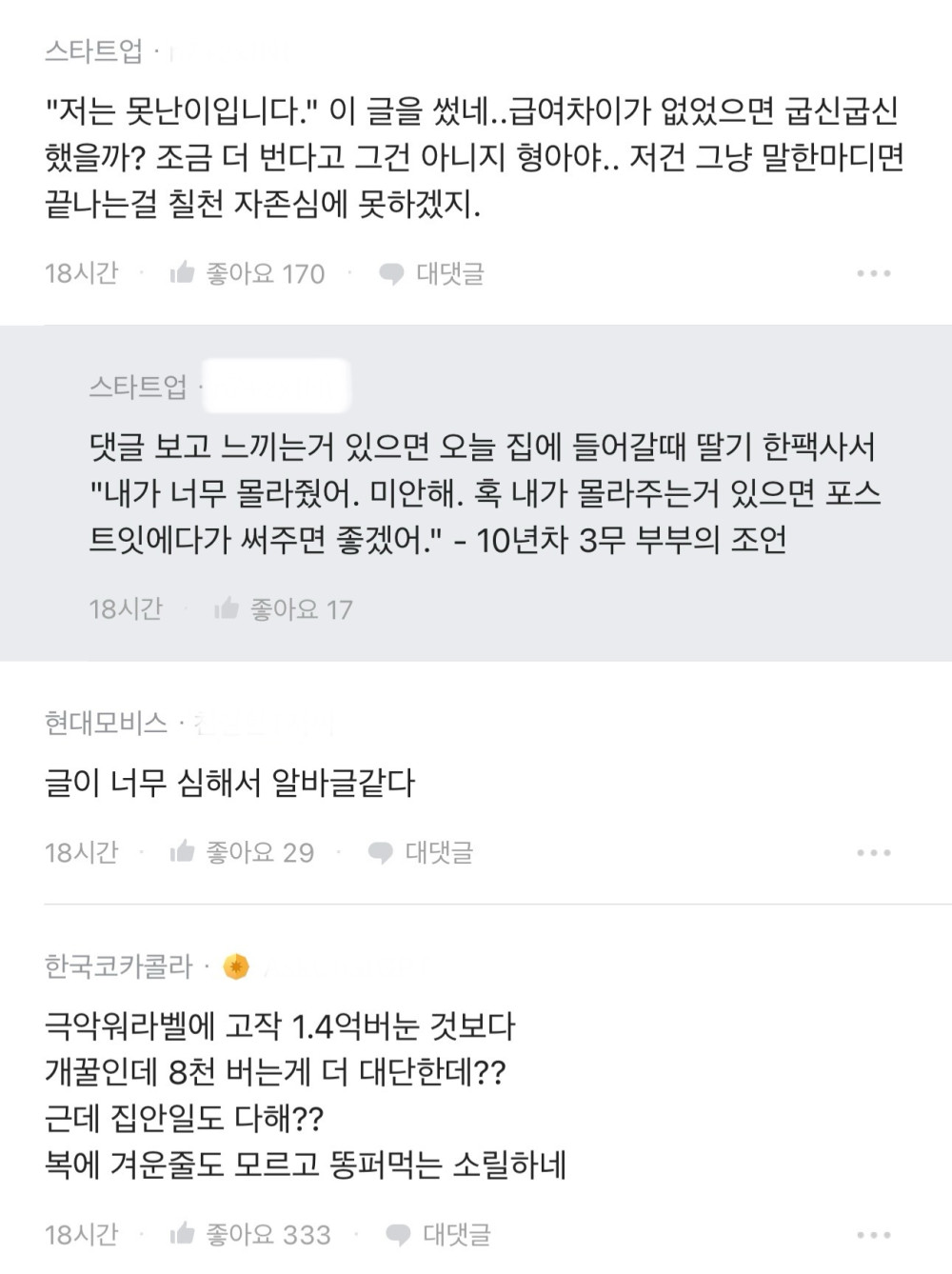952x1274 pixels.
Task: Like the 한국코카콜라 comment with 333 likes
Action: pos(249,1235)
